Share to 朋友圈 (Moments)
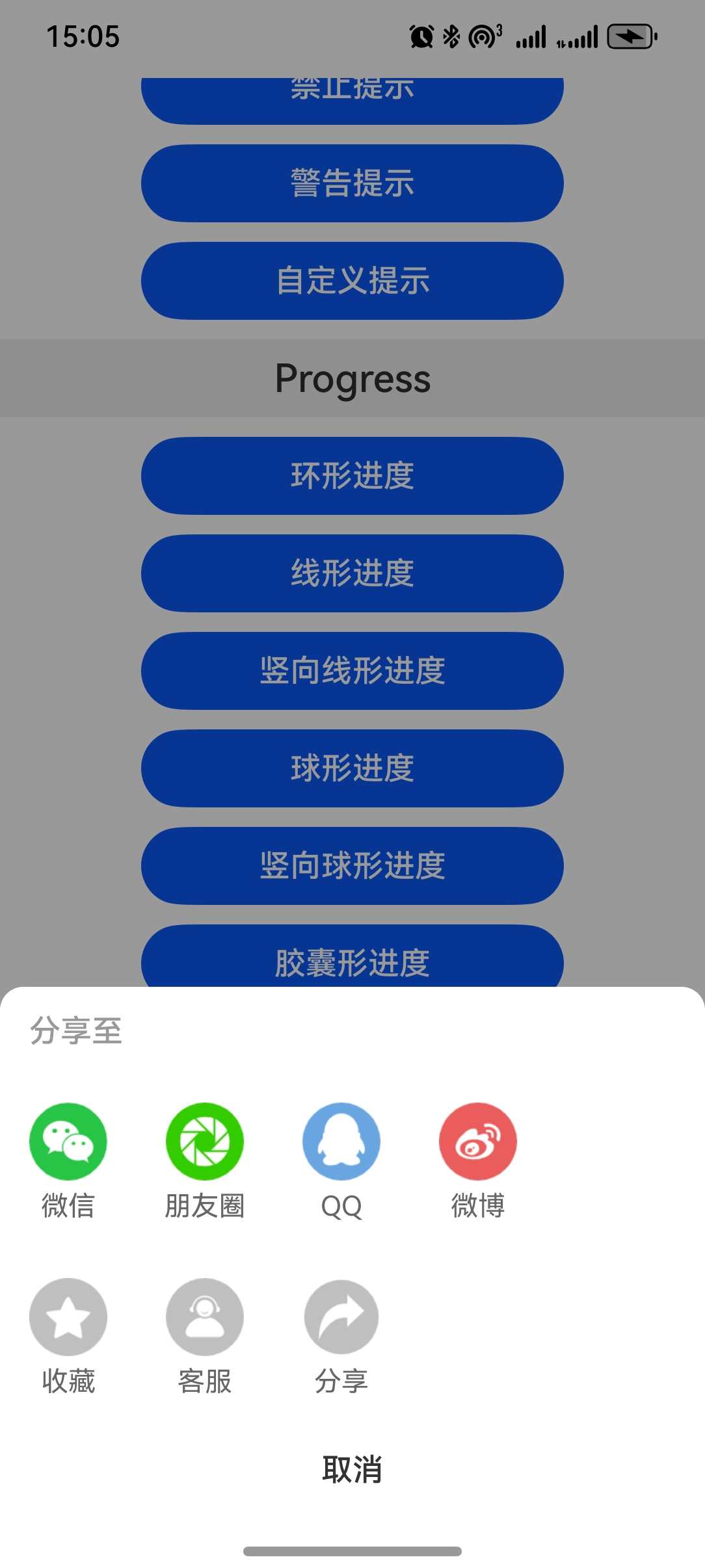The height and width of the screenshot is (1568, 705). click(204, 1141)
